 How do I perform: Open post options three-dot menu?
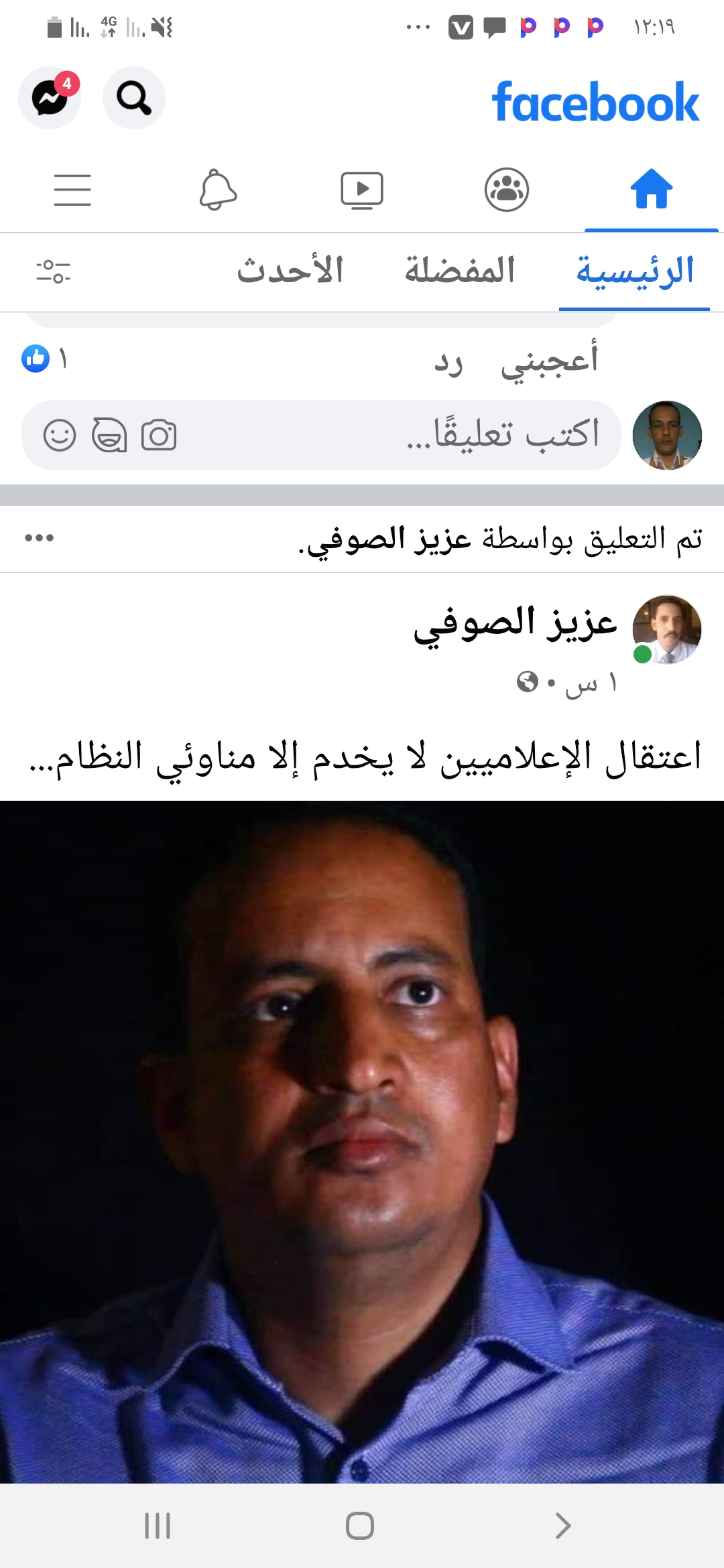(x=39, y=538)
